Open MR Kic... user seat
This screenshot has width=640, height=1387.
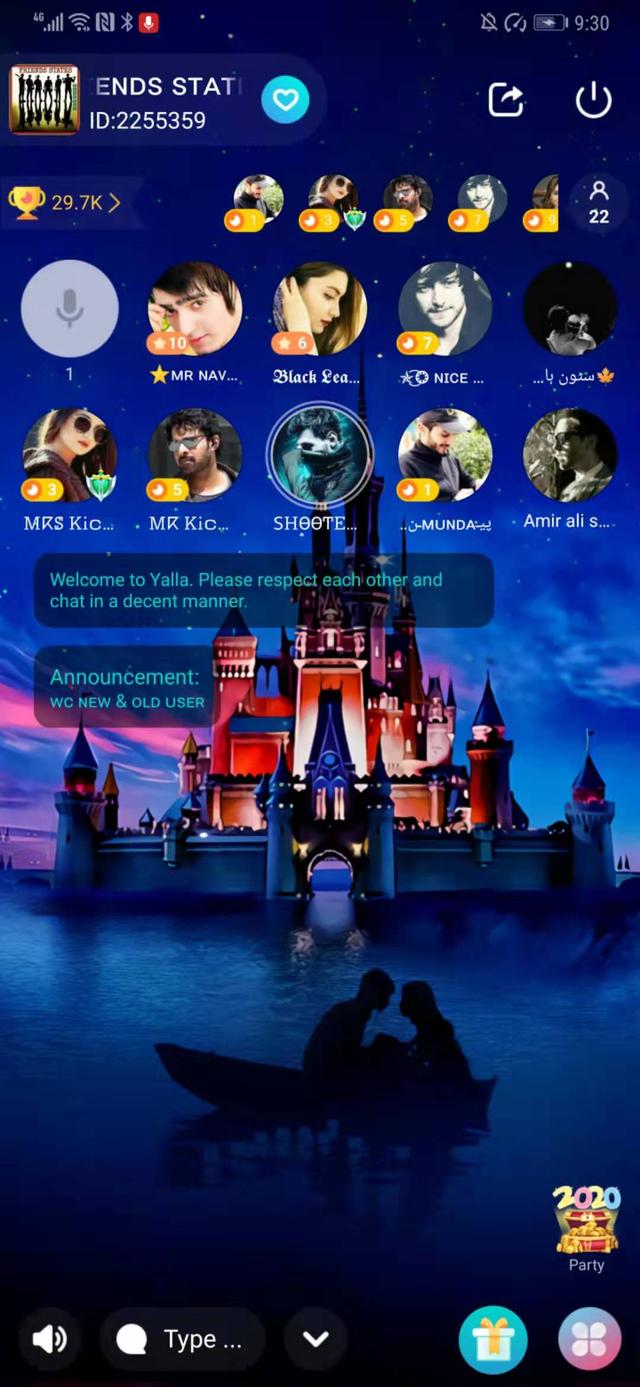click(195, 455)
